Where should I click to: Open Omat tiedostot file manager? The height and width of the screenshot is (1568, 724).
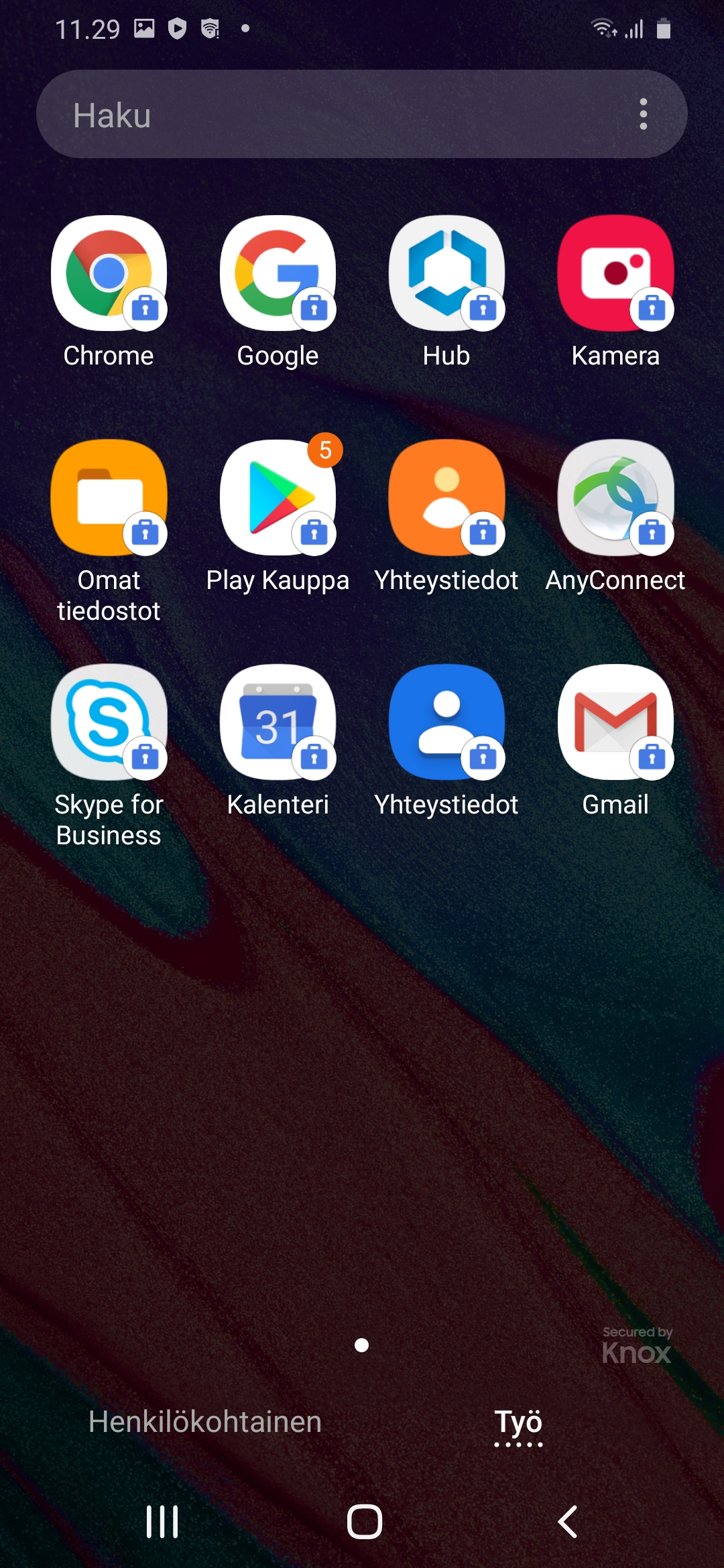click(x=109, y=497)
